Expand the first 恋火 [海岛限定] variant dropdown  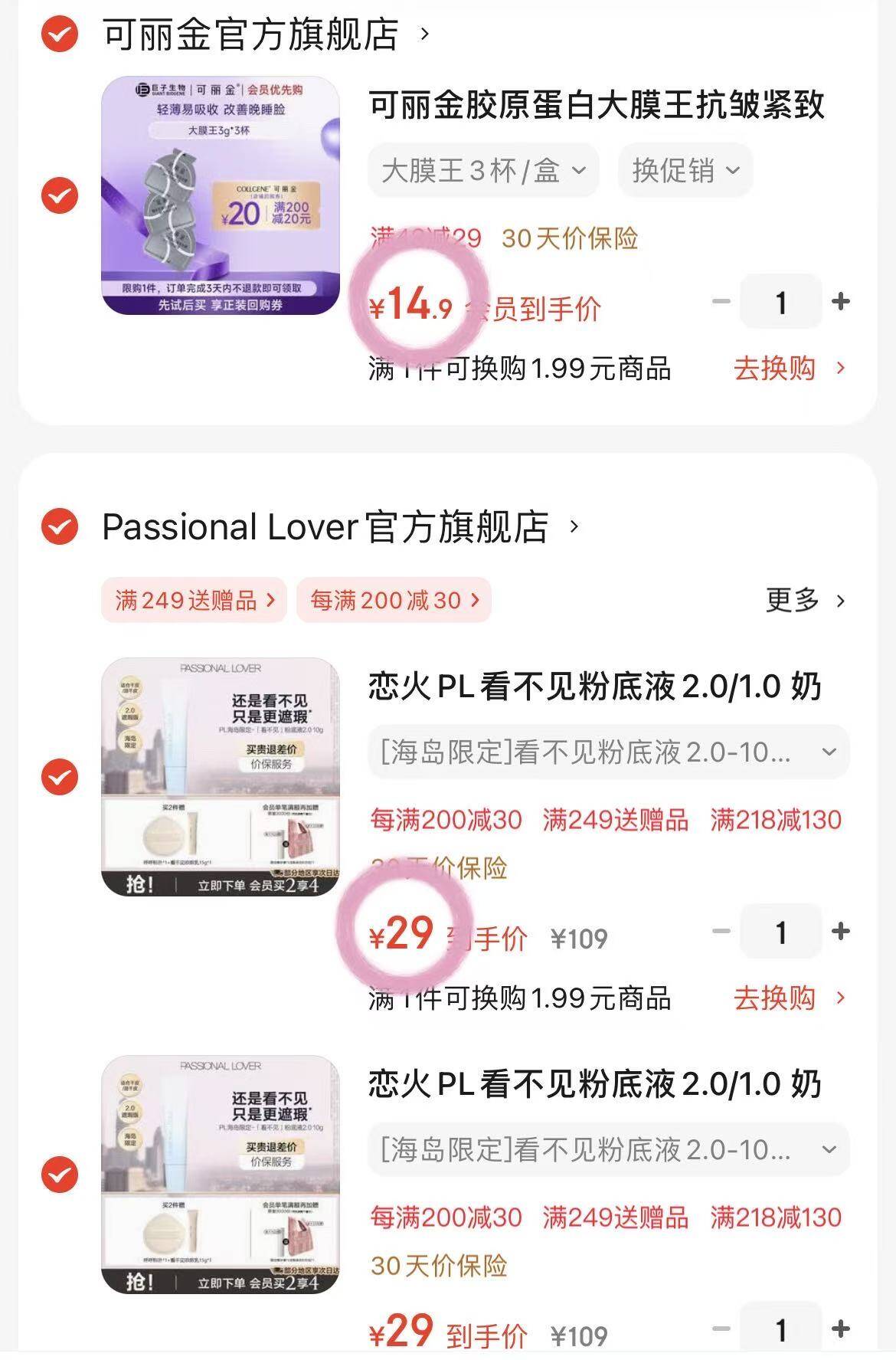click(x=608, y=752)
